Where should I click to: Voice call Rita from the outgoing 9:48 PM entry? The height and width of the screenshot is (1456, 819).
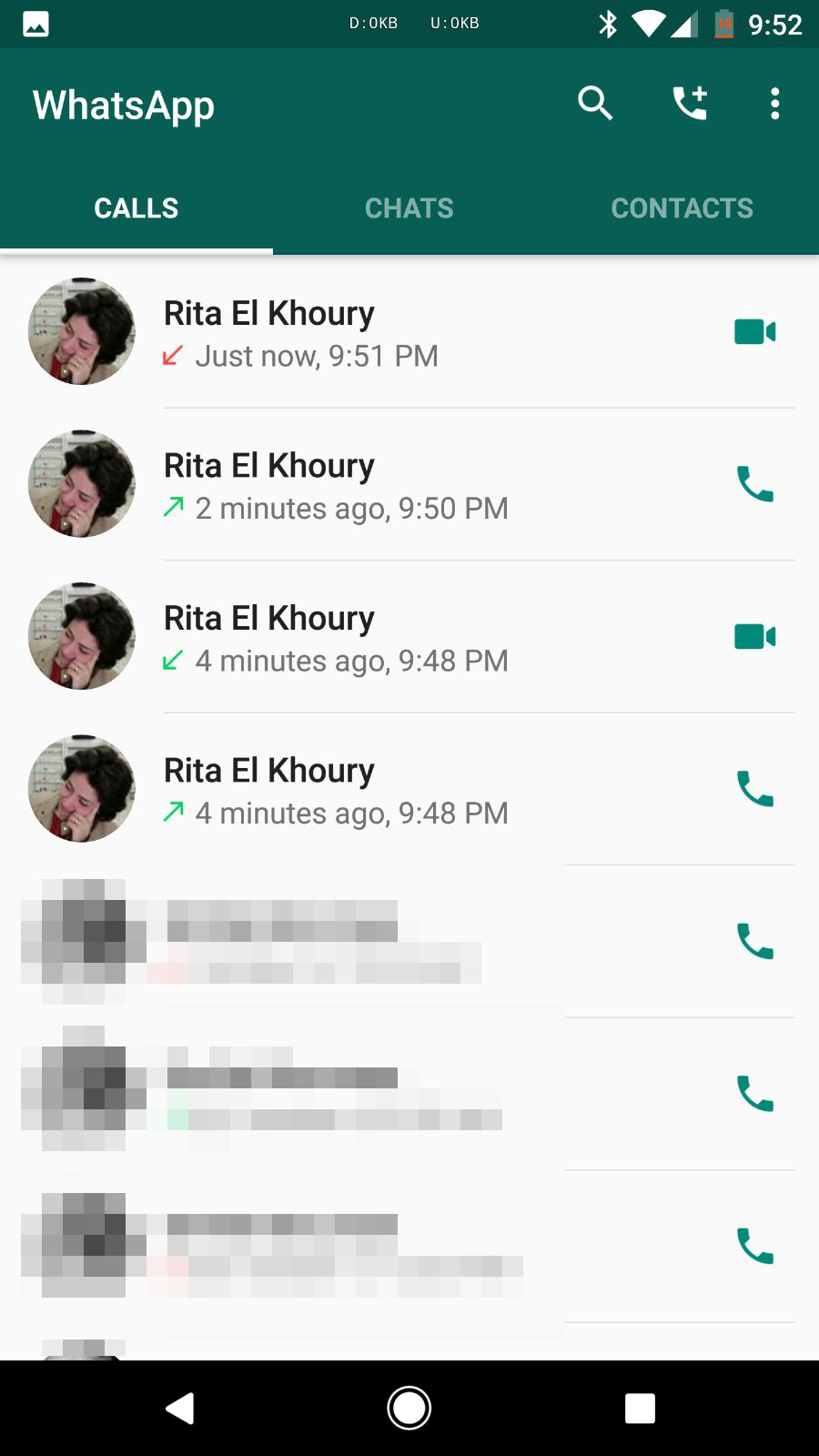coord(754,789)
